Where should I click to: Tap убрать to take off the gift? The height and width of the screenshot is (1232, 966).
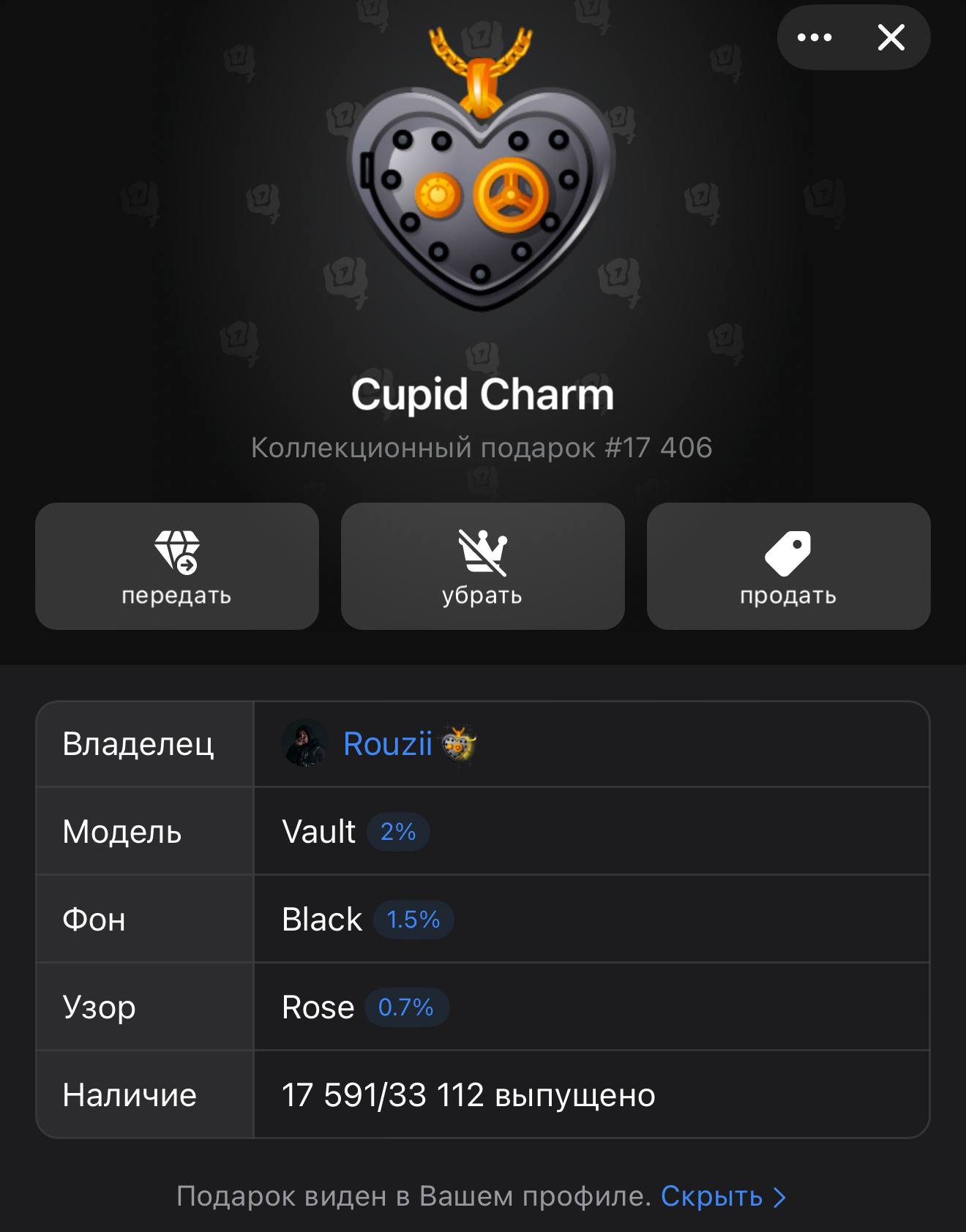[x=482, y=566]
